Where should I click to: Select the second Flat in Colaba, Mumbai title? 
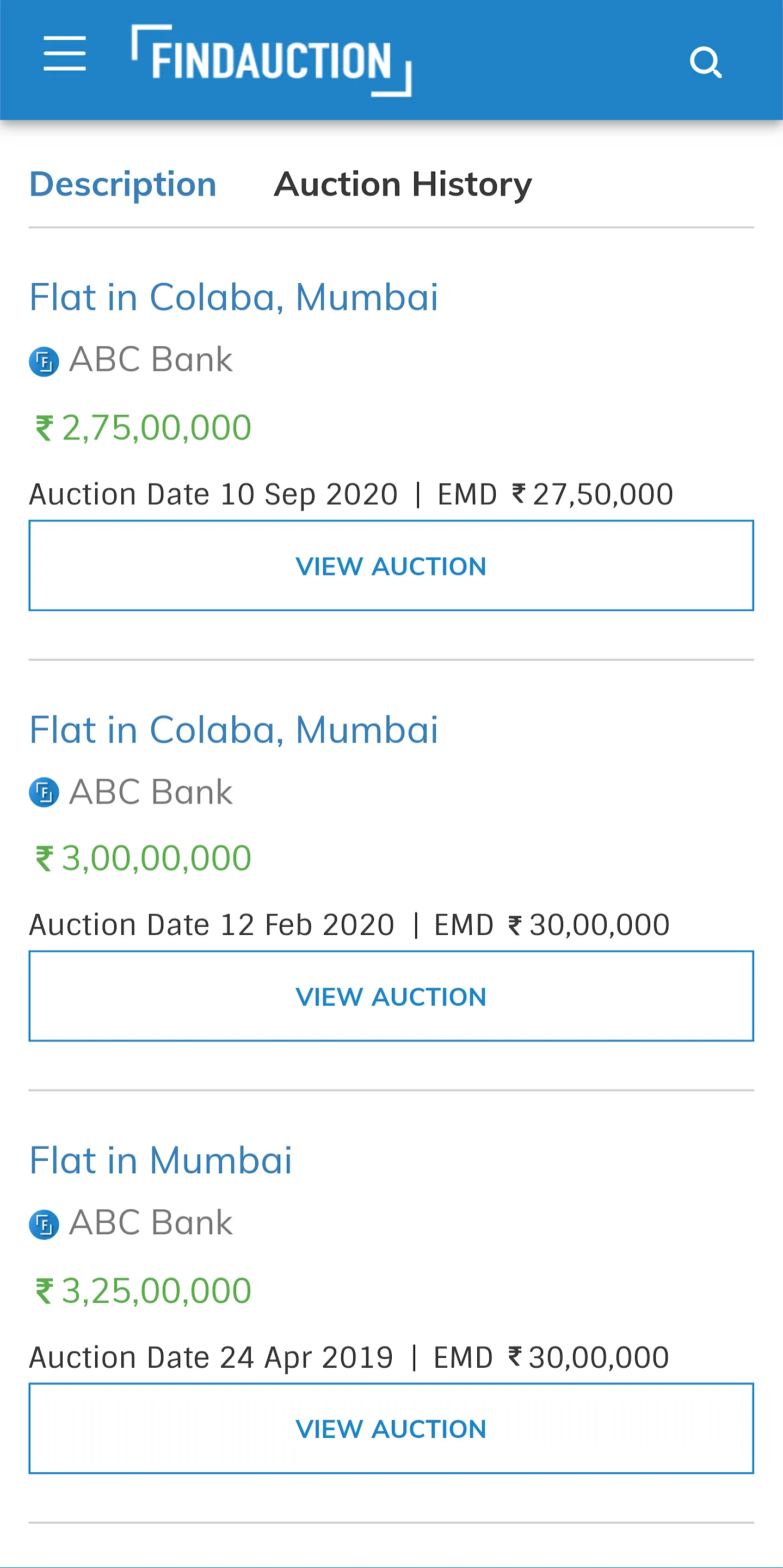pos(234,729)
